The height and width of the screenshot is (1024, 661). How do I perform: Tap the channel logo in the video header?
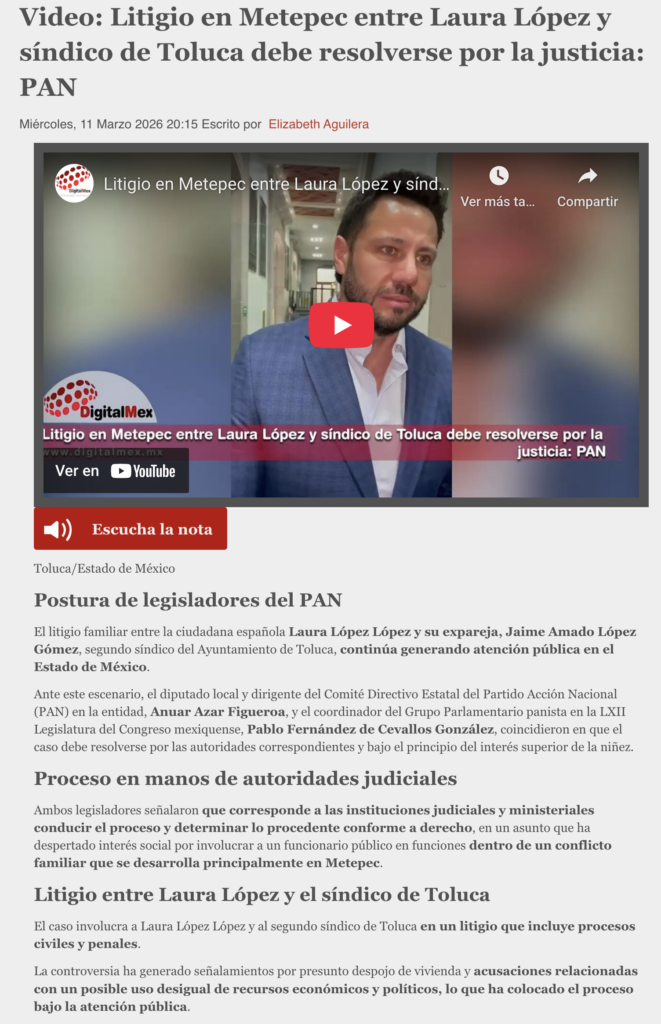point(74,183)
